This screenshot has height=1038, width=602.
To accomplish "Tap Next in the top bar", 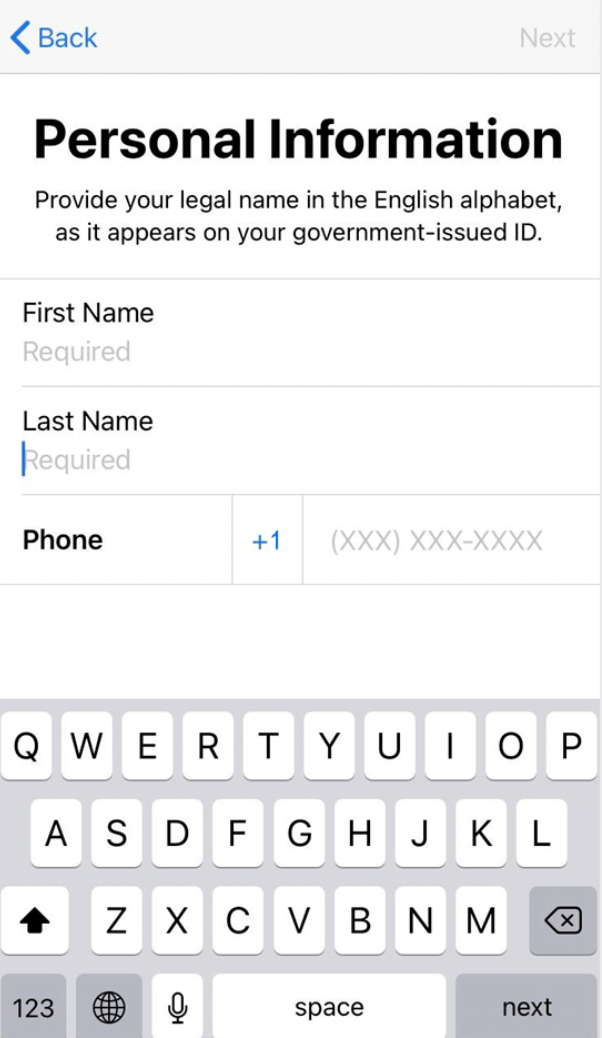I will 547,38.
